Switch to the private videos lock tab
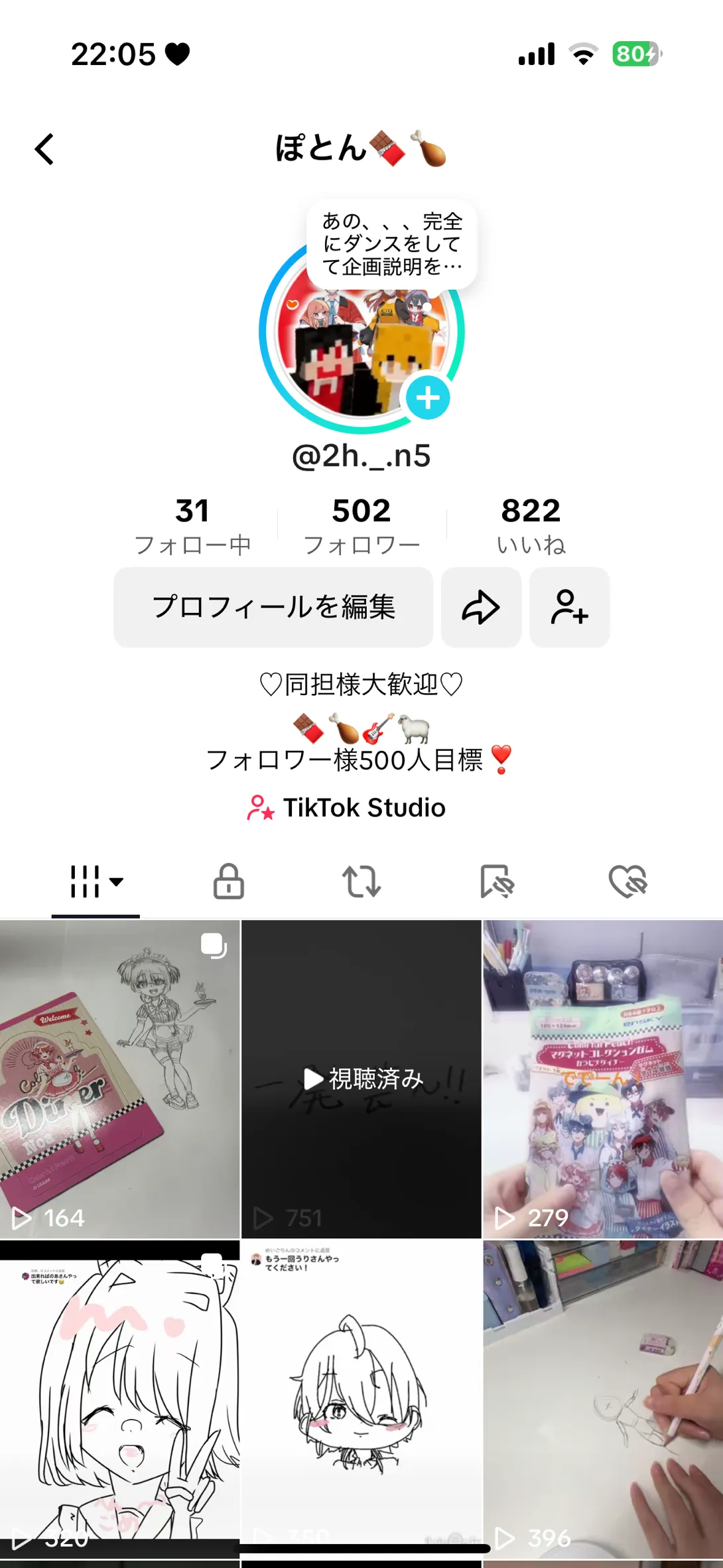The image size is (723, 1568). tap(229, 882)
